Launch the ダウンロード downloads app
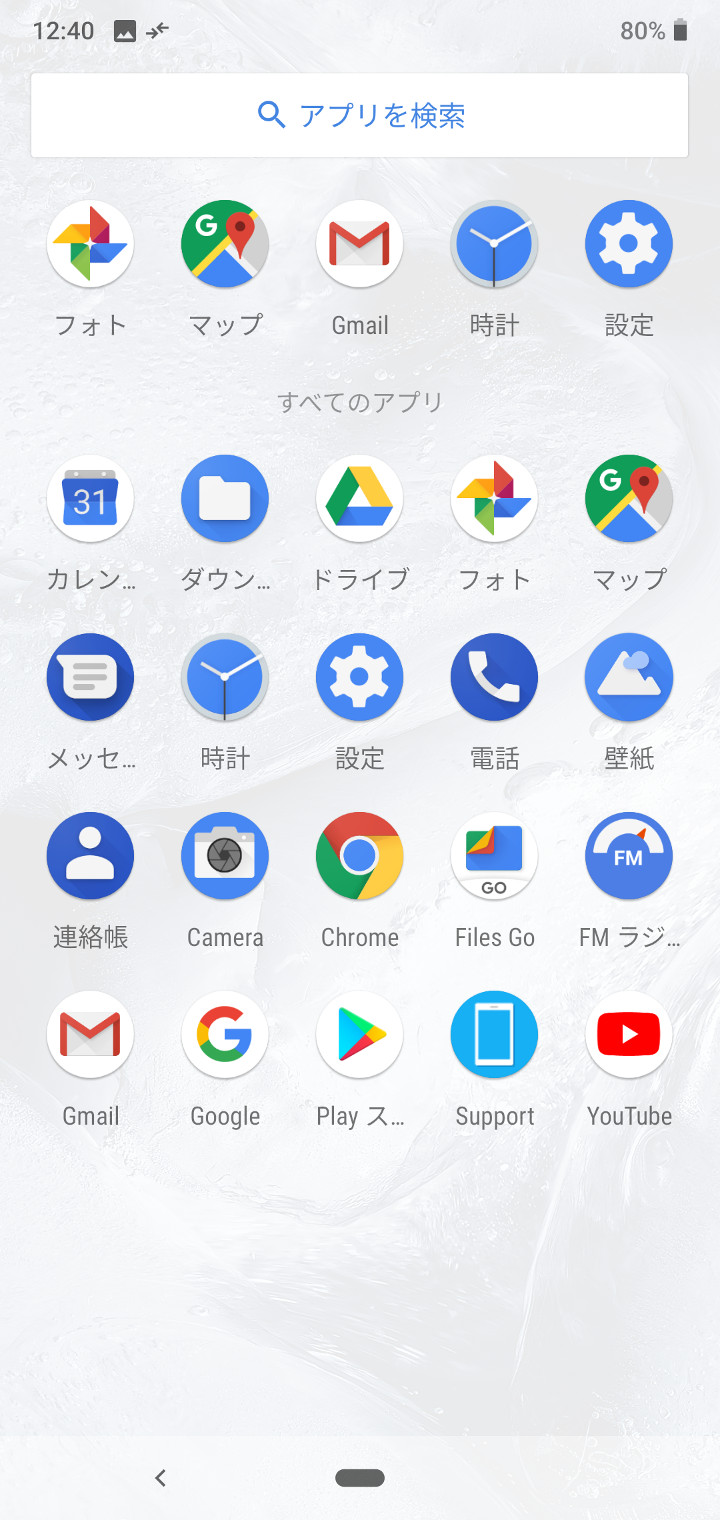Screen dimensions: 720x1520 pyautogui.click(x=225, y=499)
